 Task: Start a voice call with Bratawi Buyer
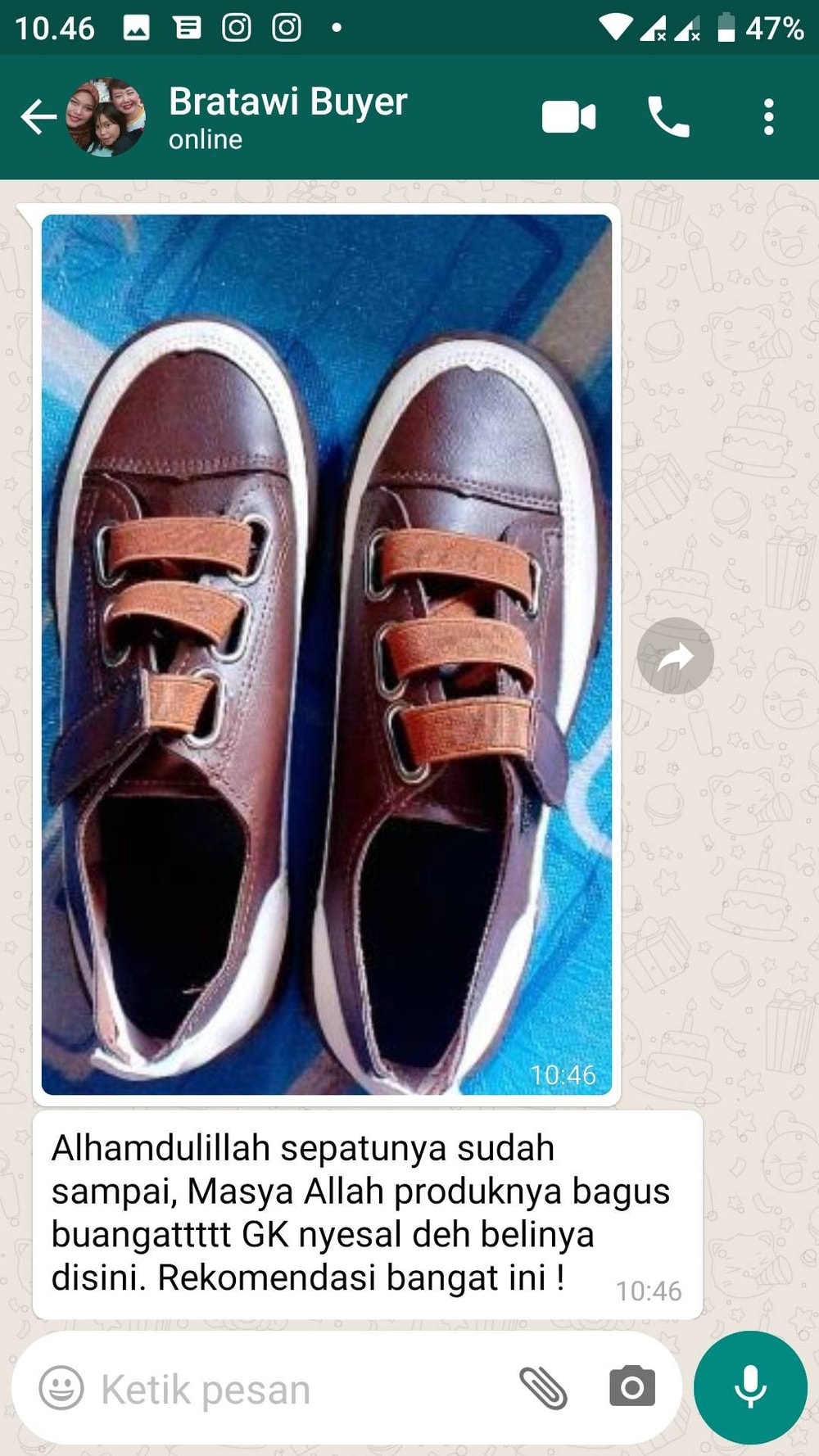coord(668,117)
